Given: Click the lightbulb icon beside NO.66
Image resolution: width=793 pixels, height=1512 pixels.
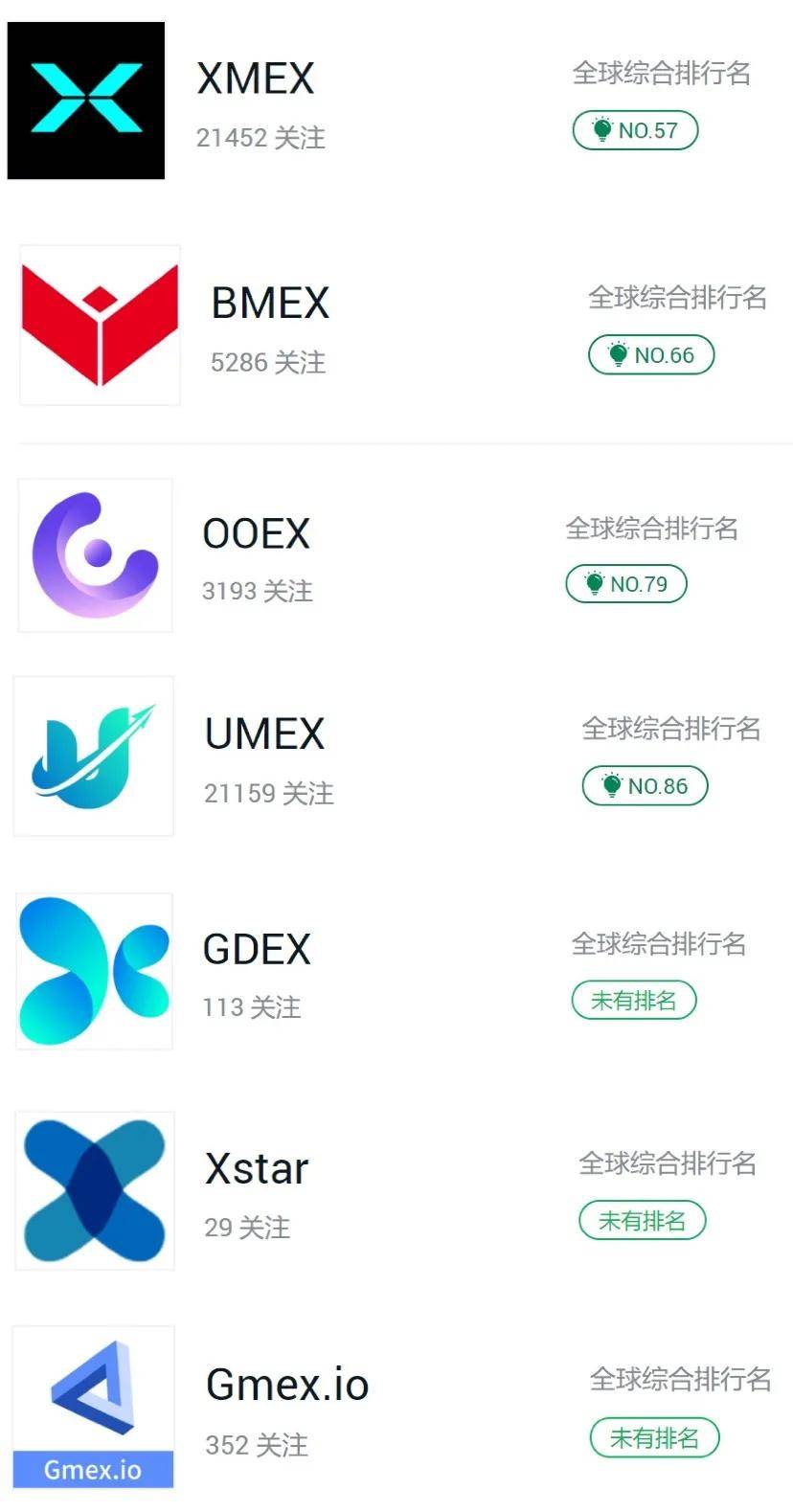Looking at the screenshot, I should pyautogui.click(x=618, y=353).
